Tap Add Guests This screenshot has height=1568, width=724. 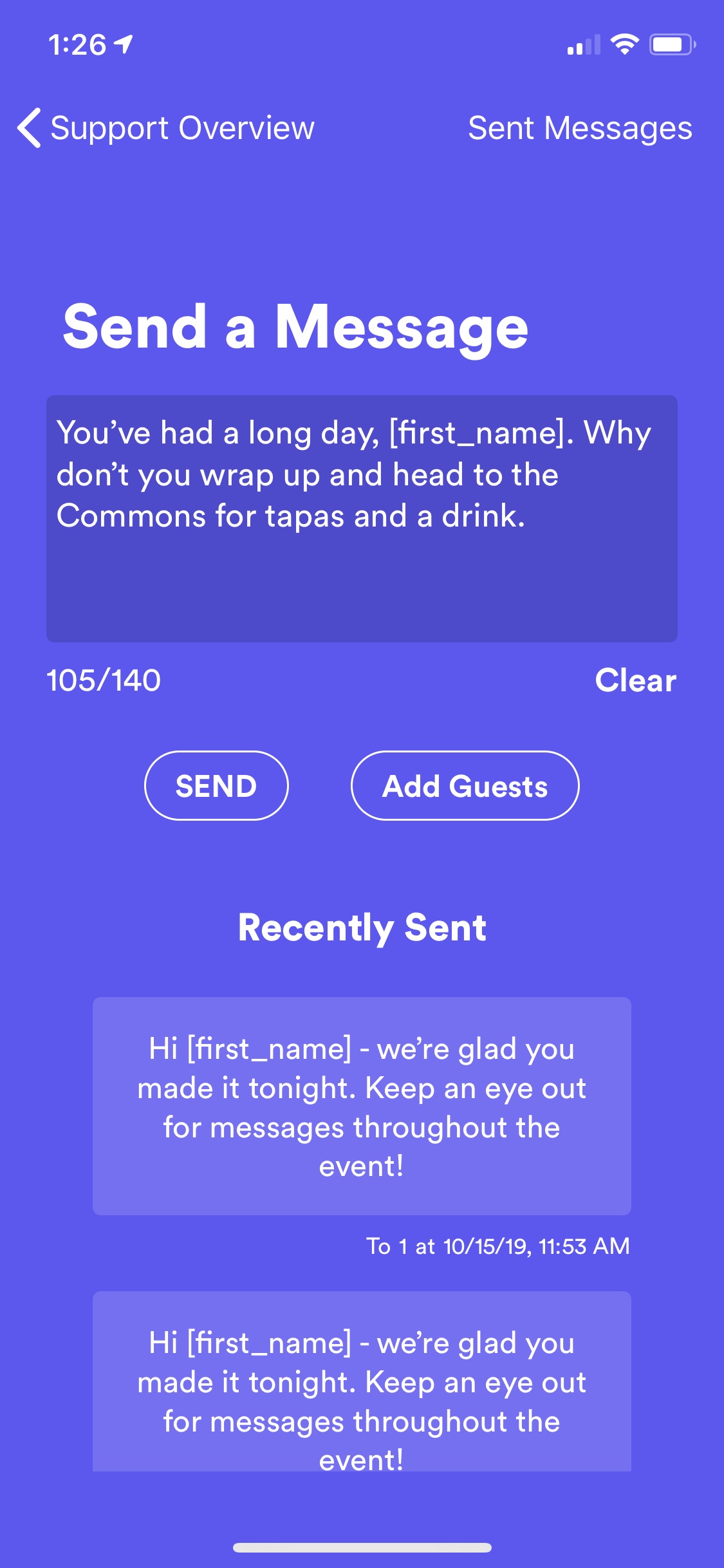pos(465,786)
